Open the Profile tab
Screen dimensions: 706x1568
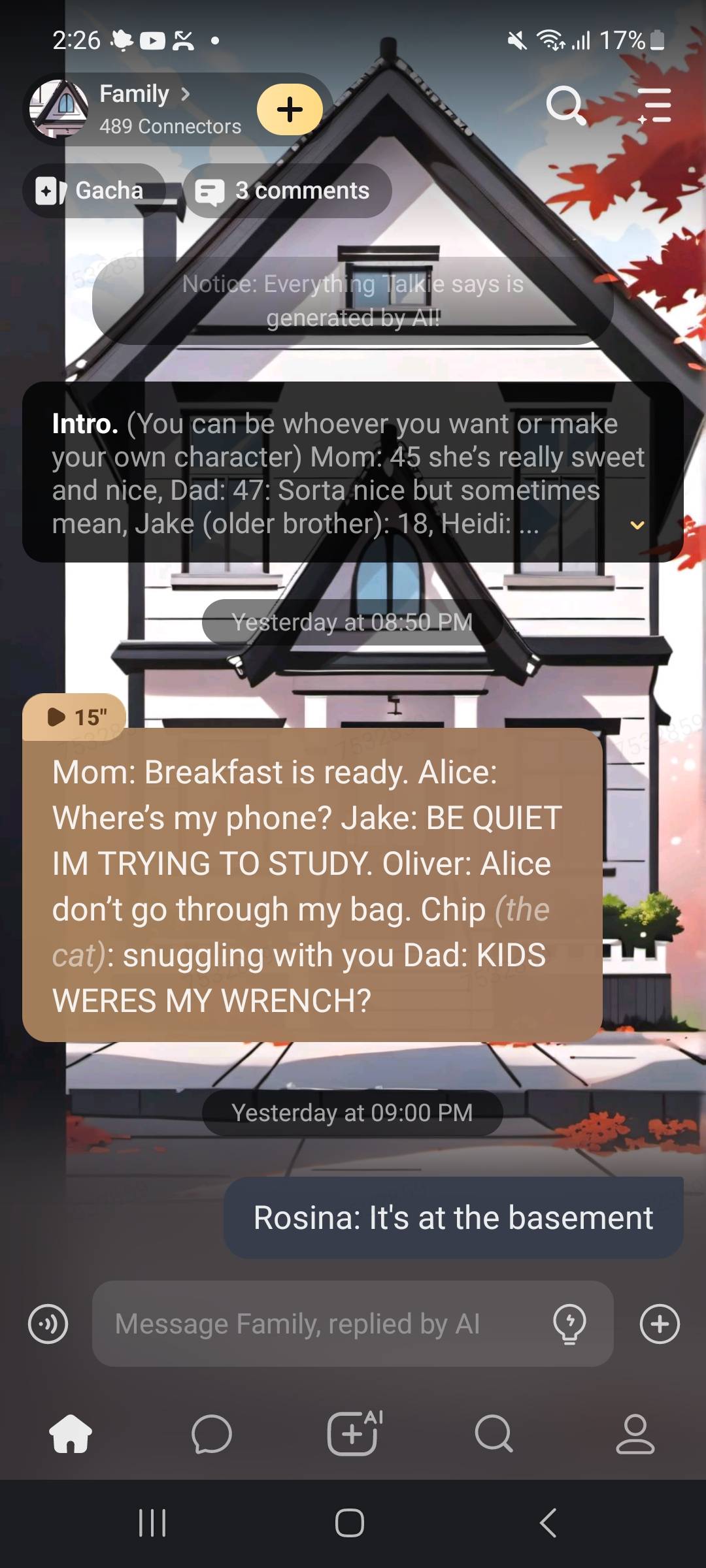coord(635,1434)
